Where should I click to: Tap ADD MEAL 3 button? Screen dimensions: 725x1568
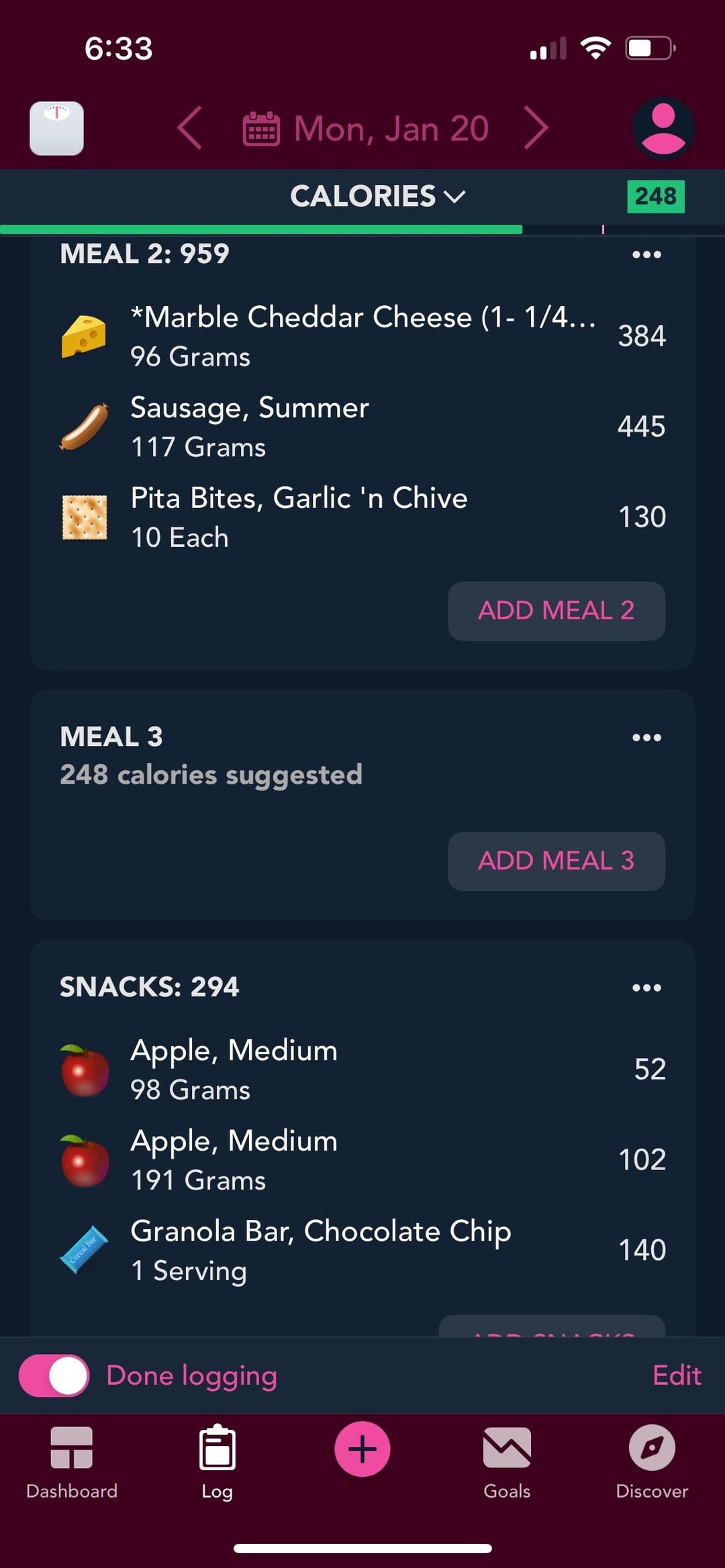pos(557,861)
